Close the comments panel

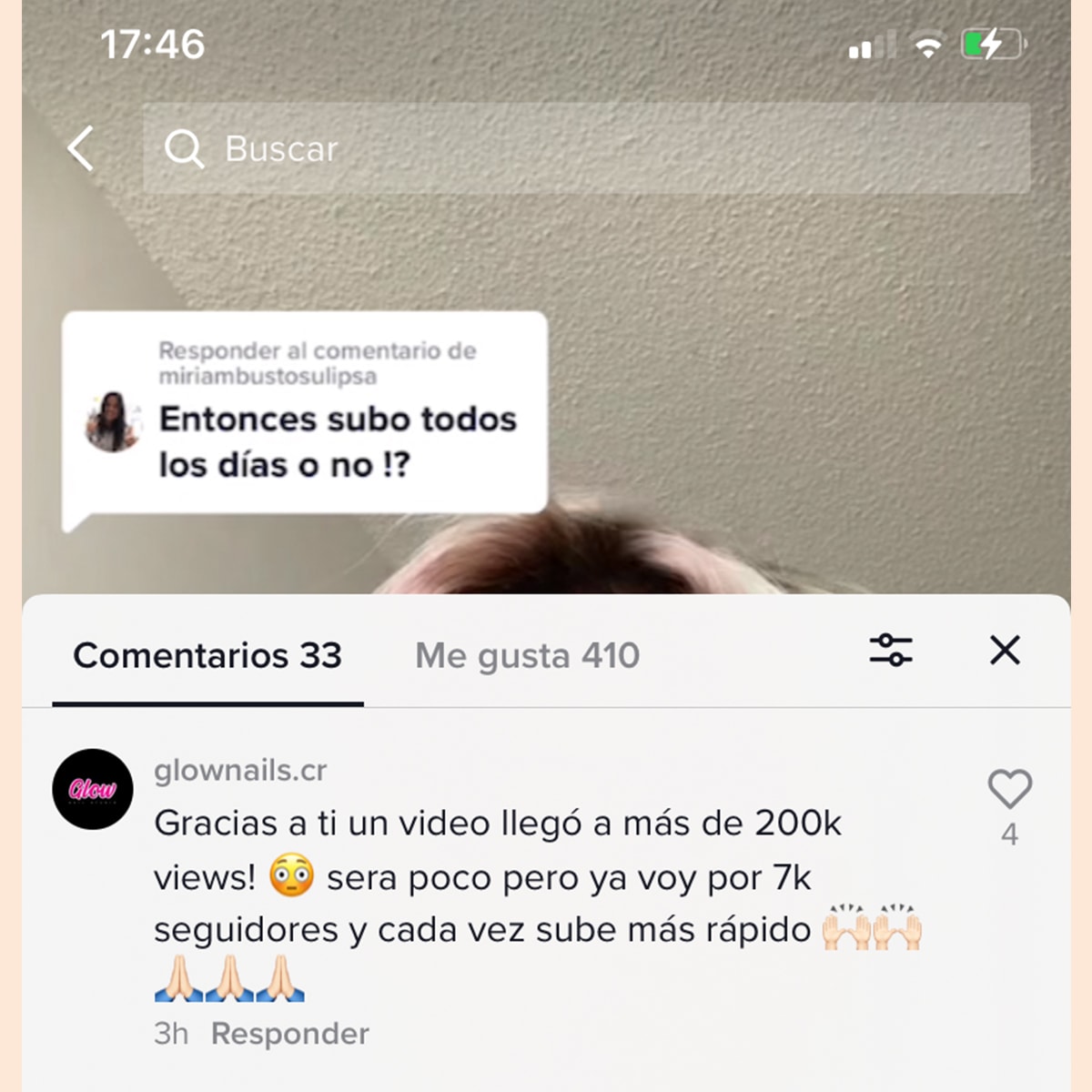pos(1005,651)
